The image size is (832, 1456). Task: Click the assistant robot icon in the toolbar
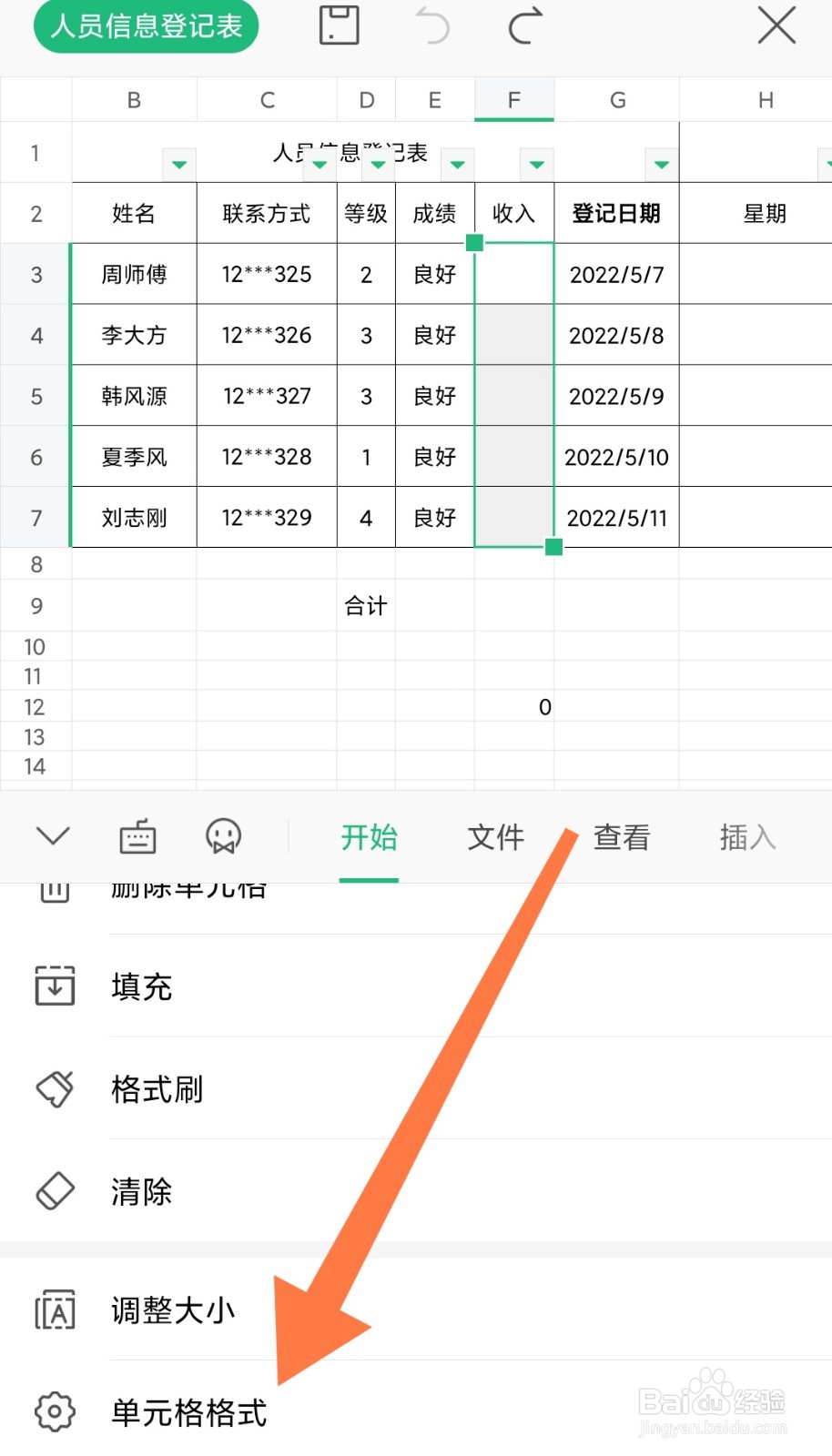point(224,836)
